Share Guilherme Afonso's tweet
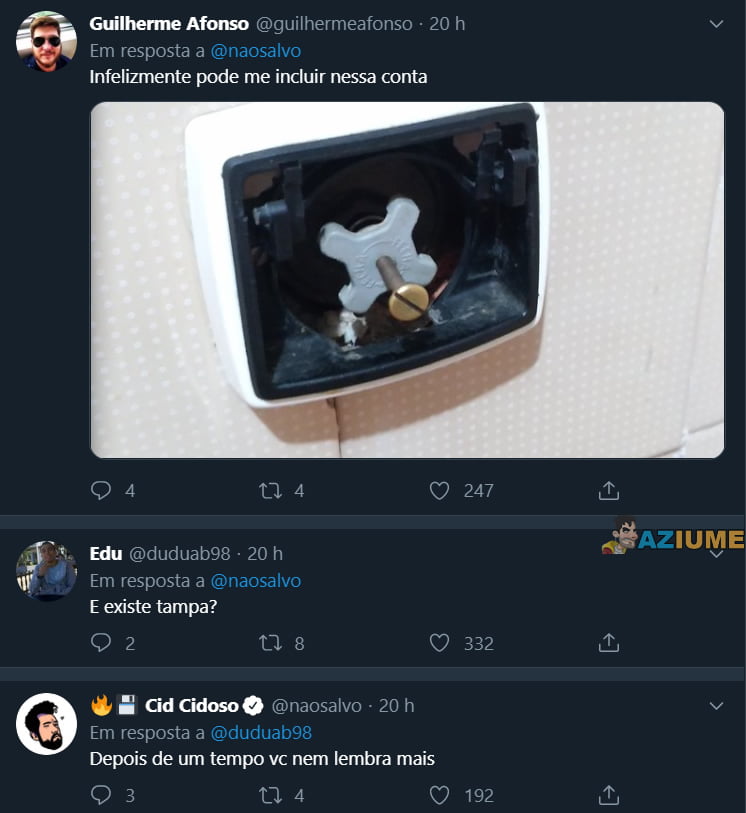This screenshot has height=813, width=746. click(x=609, y=490)
